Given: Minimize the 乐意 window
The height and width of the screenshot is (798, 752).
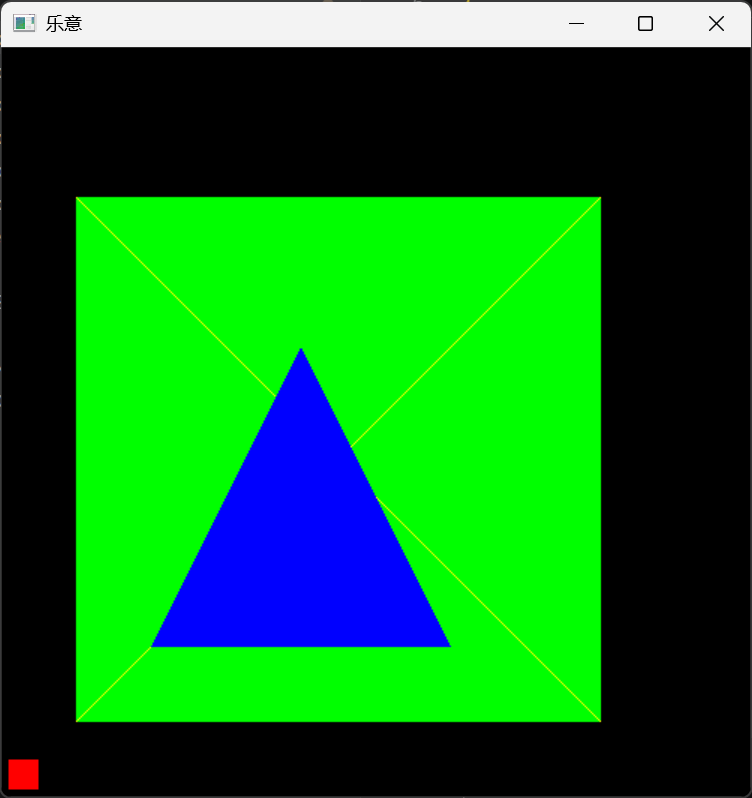Looking at the screenshot, I should pyautogui.click(x=576, y=24).
